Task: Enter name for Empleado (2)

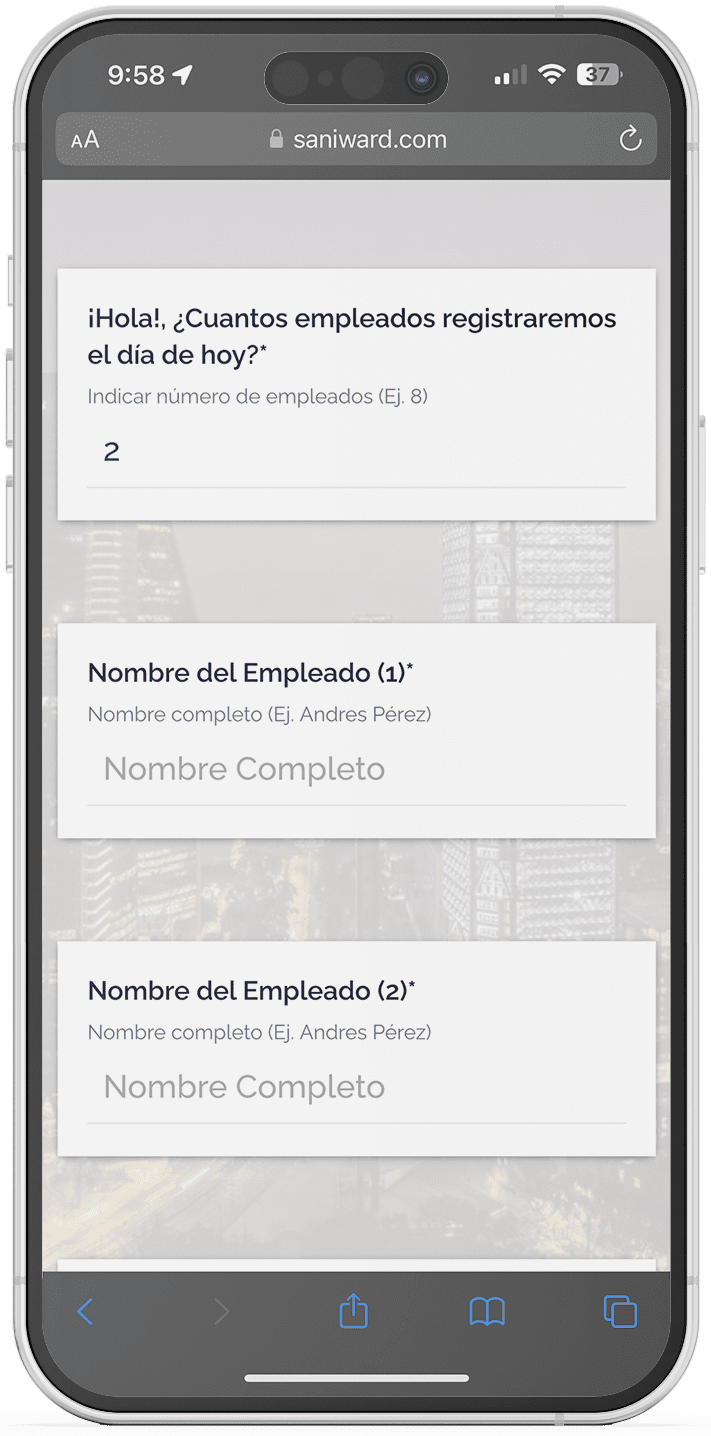Action: coord(355,1087)
